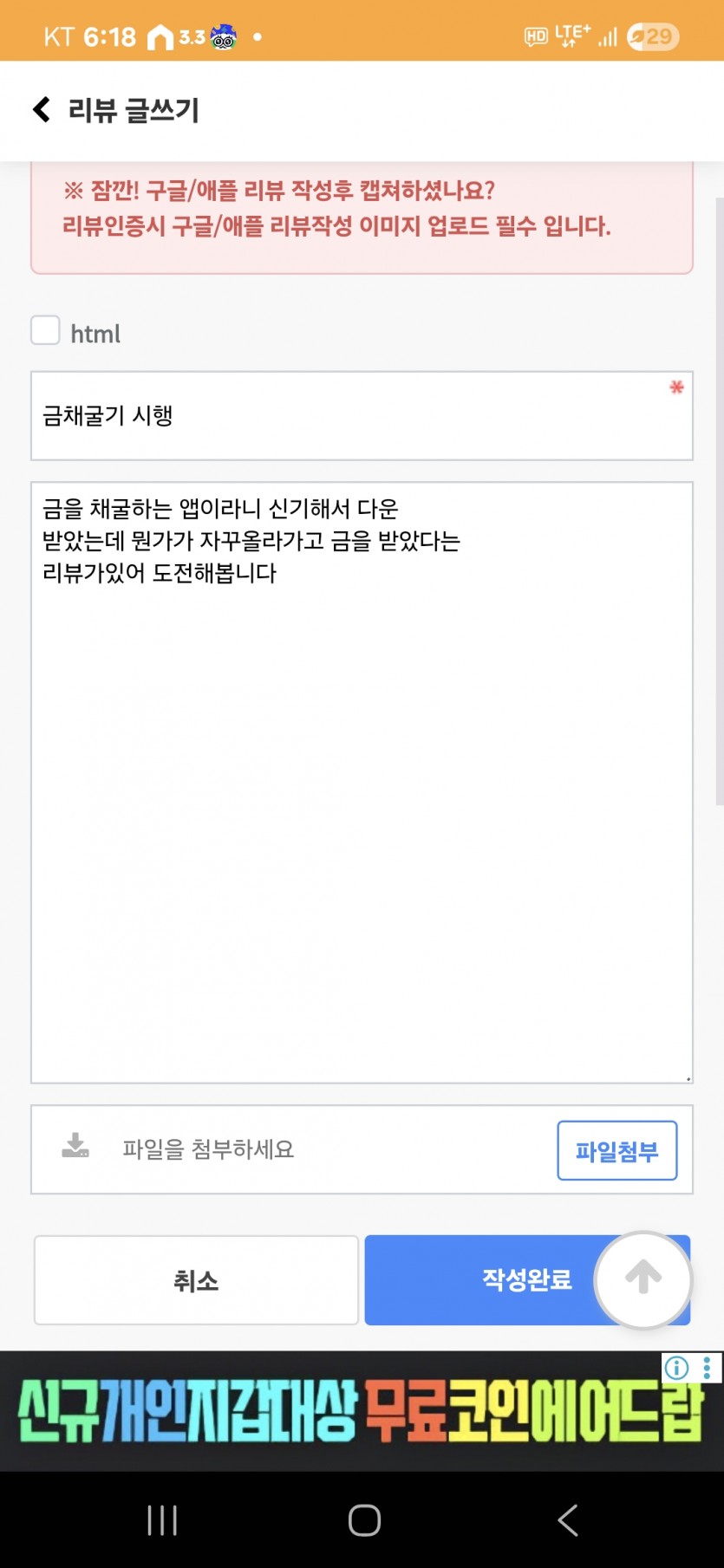Cancel with the 취소 button

pyautogui.click(x=196, y=1280)
